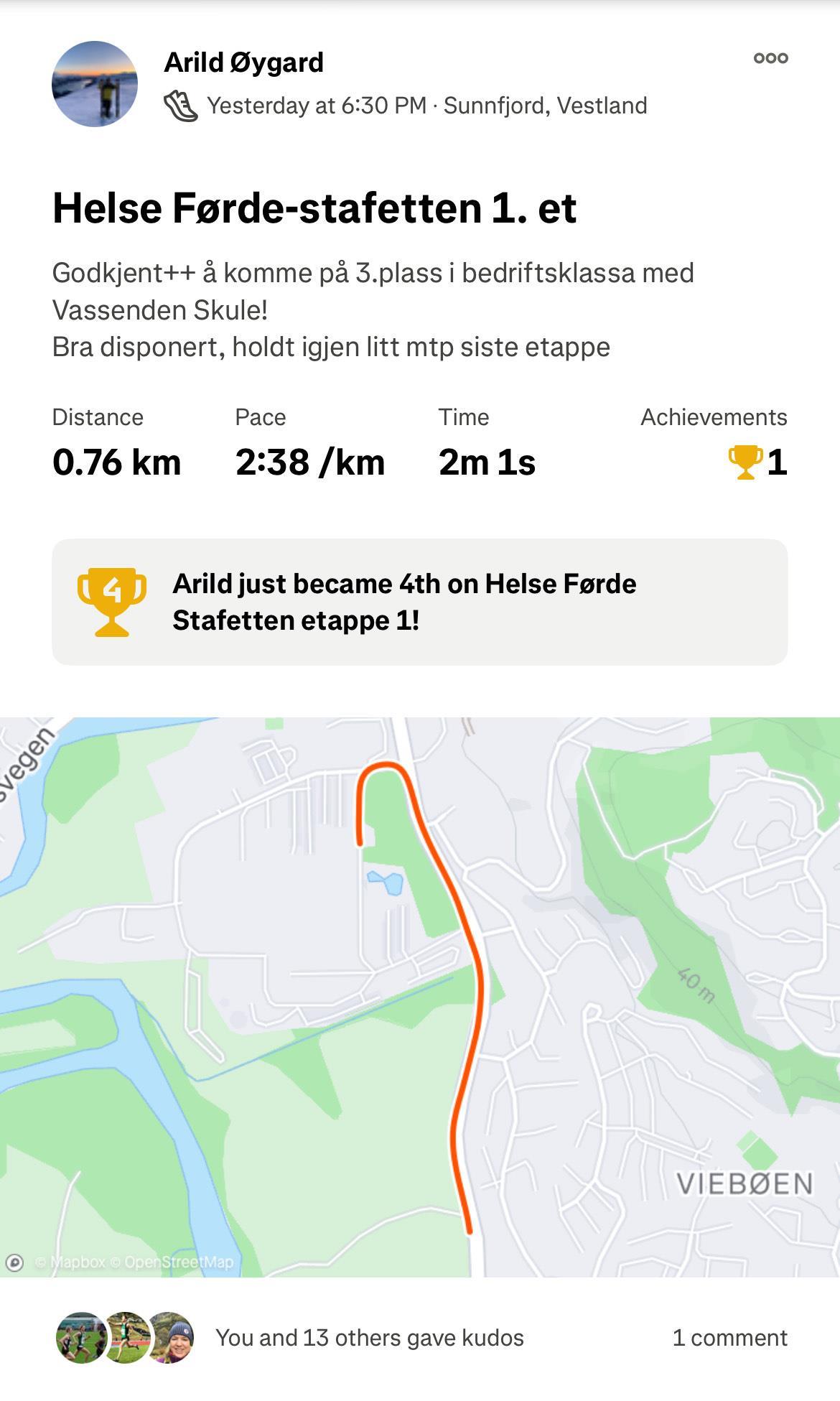Open the route map
840x1401 pixels.
(x=420, y=997)
